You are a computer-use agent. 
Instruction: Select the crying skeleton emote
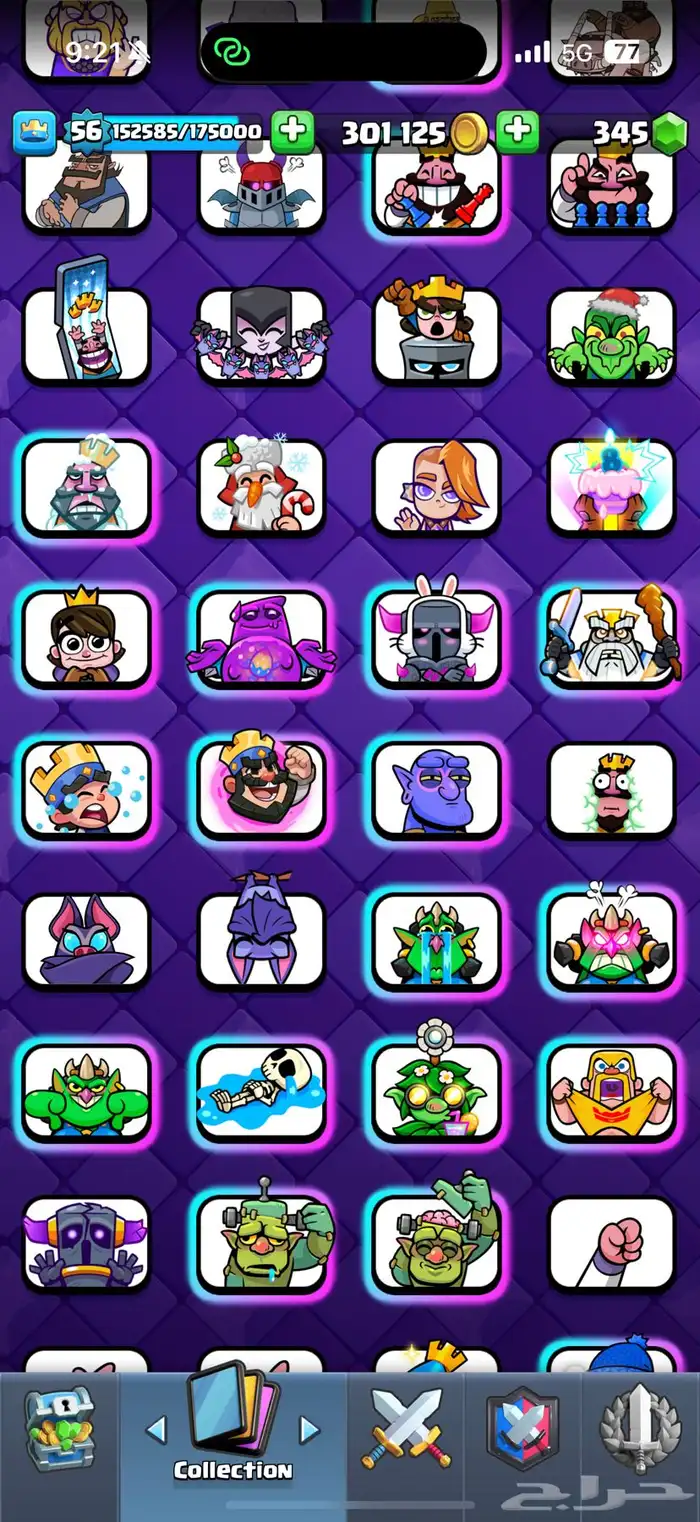[x=261, y=1092]
